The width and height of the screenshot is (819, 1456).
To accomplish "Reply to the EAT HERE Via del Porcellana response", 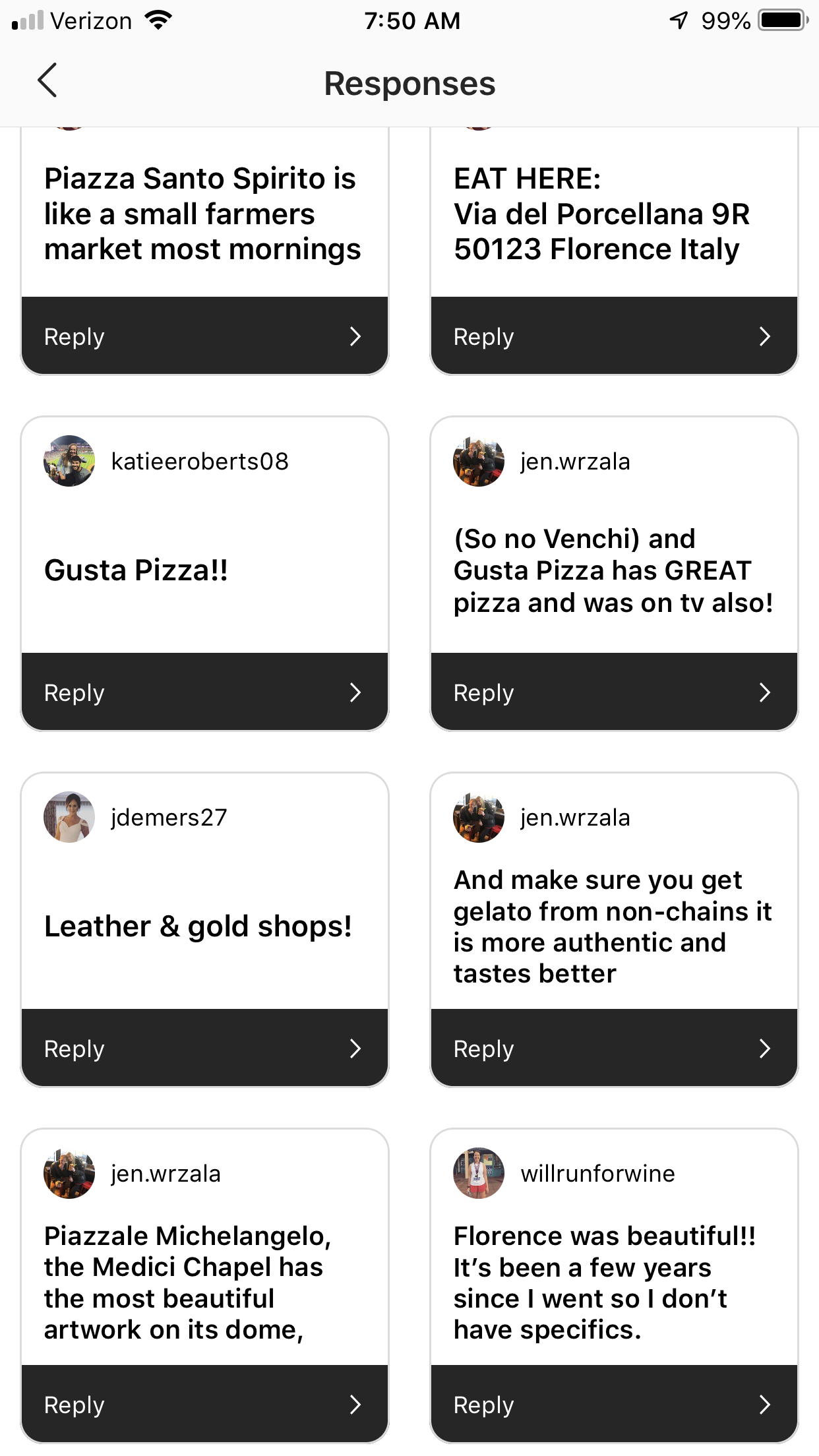I will coord(614,336).
